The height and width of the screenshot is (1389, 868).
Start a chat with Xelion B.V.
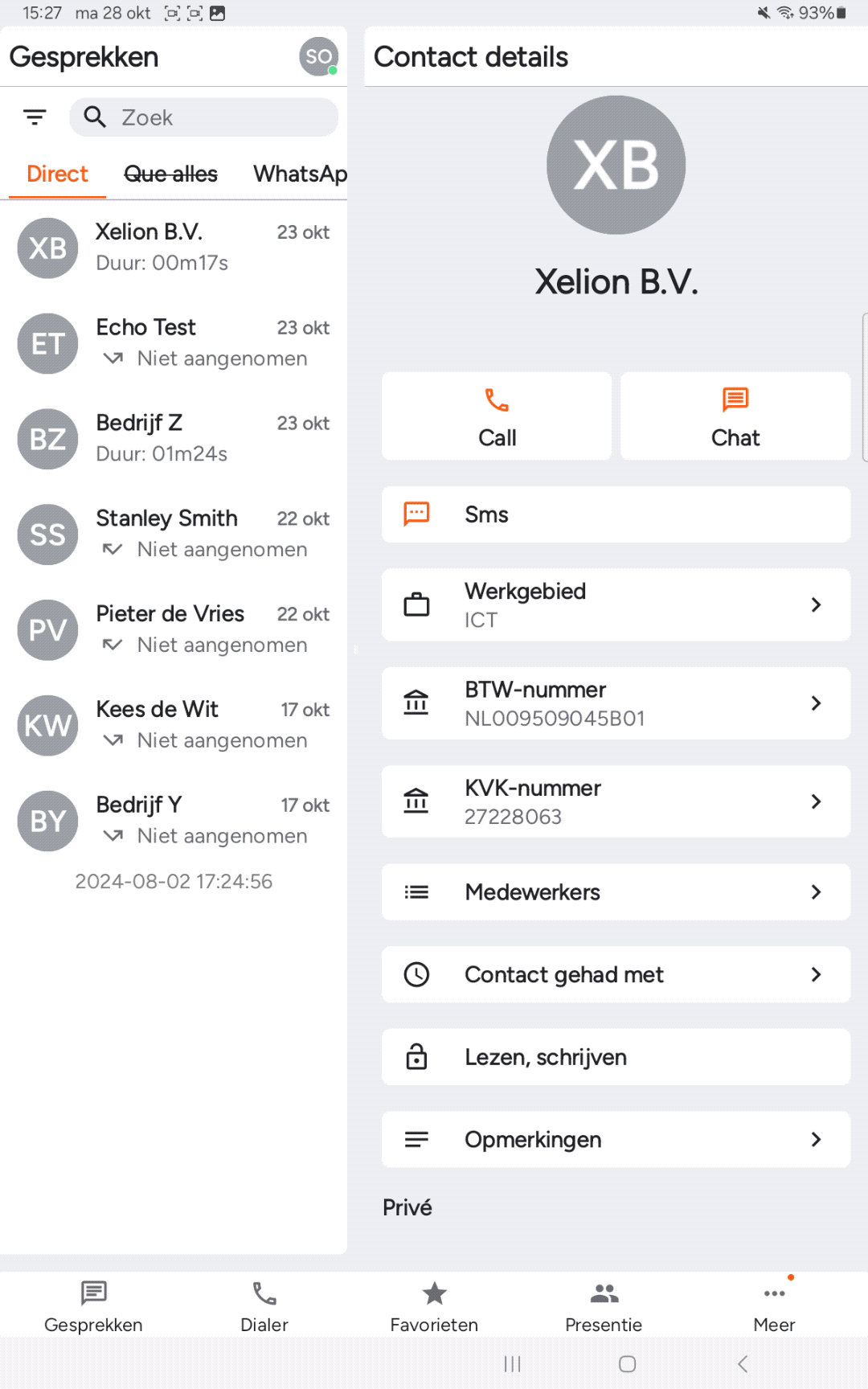[x=735, y=416]
